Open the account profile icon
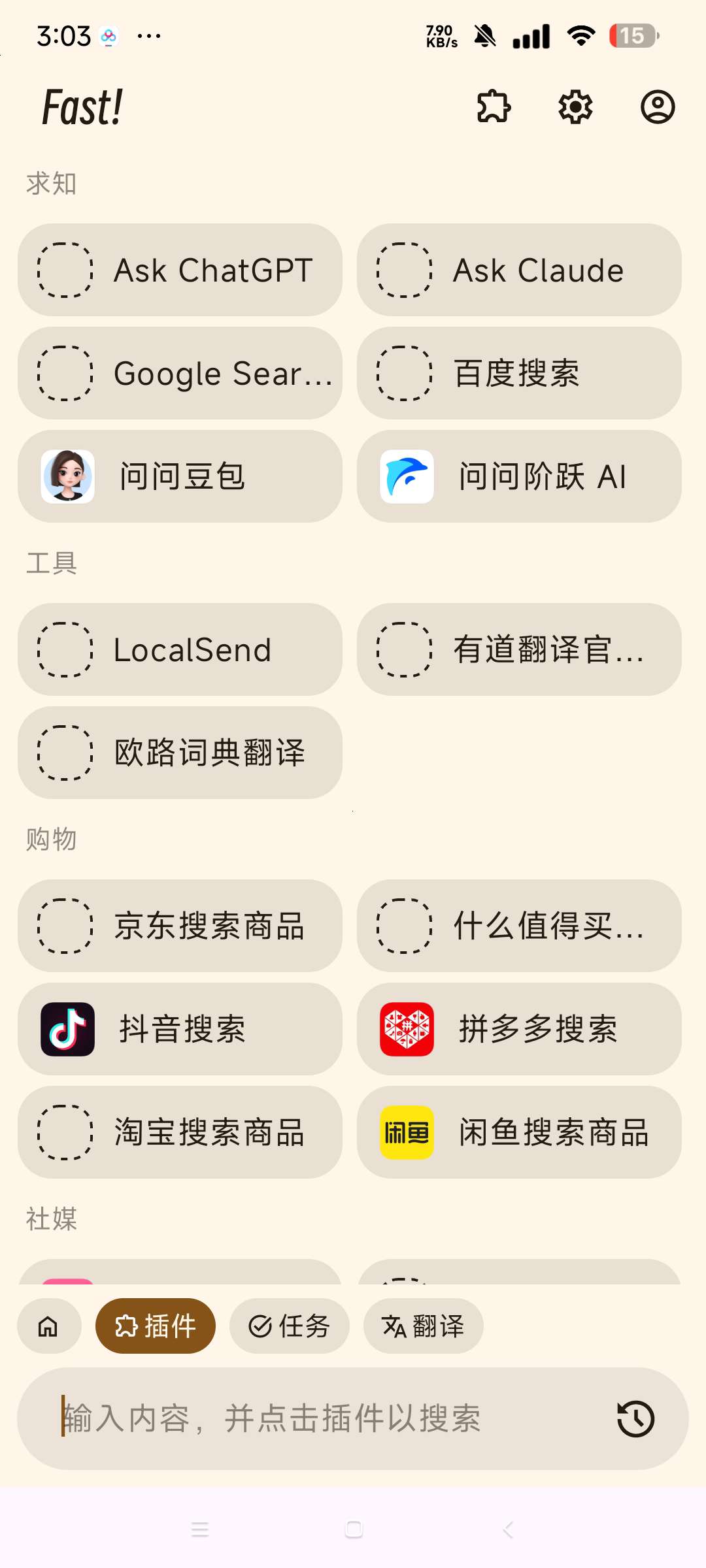 point(657,107)
